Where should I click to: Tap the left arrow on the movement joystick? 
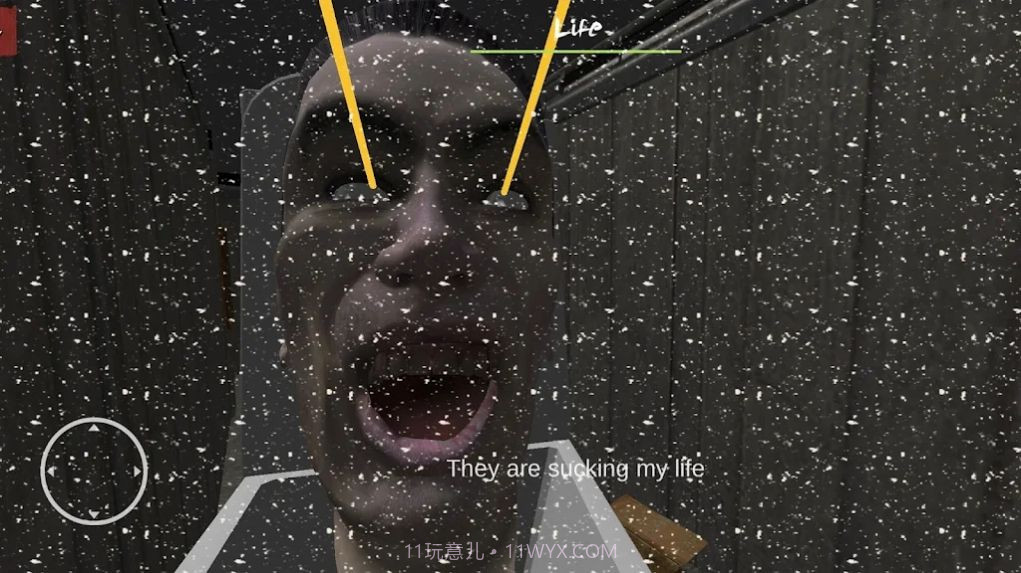click(x=52, y=471)
